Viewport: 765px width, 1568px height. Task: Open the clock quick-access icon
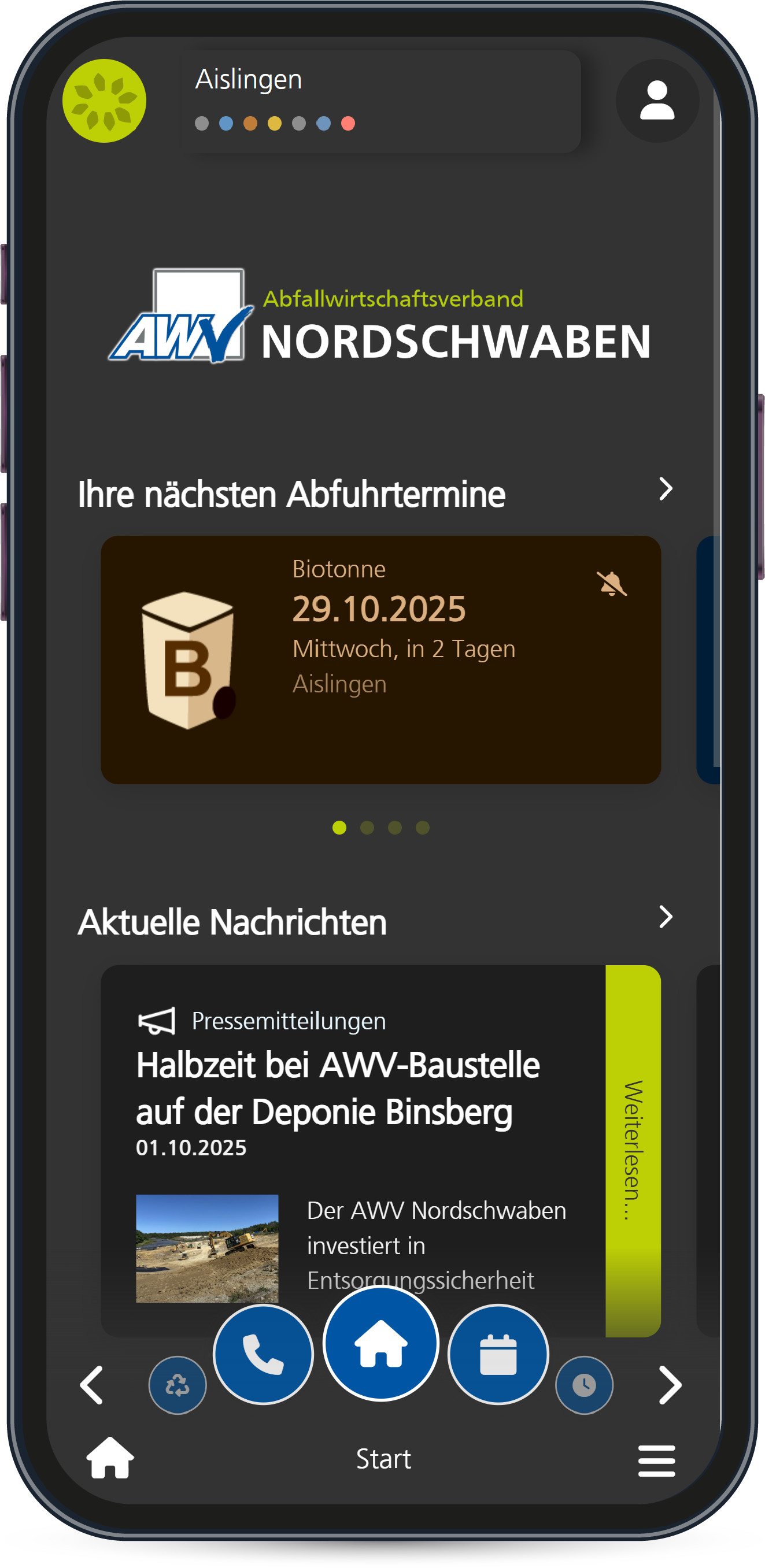pos(583,1385)
